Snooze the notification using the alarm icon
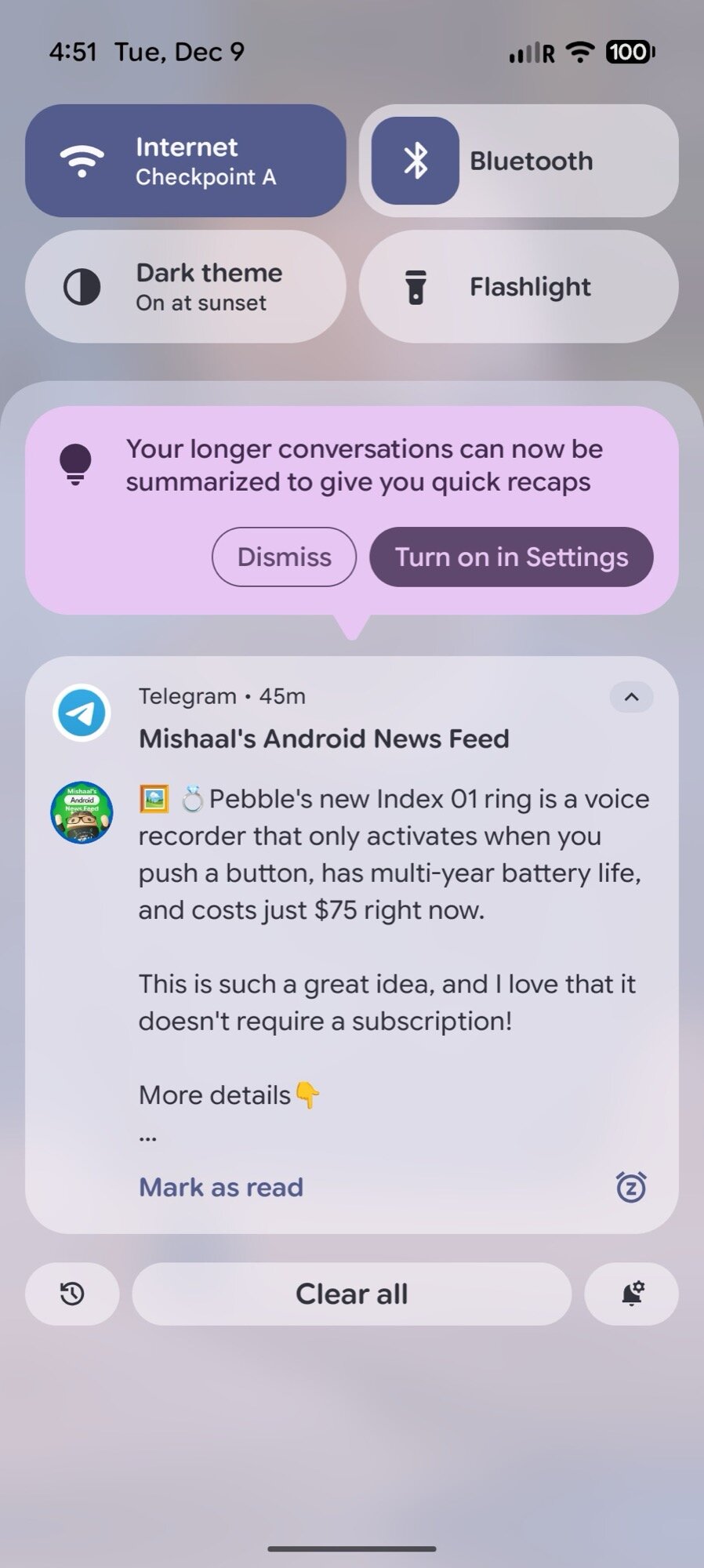Image resolution: width=704 pixels, height=1568 pixels. click(630, 1186)
